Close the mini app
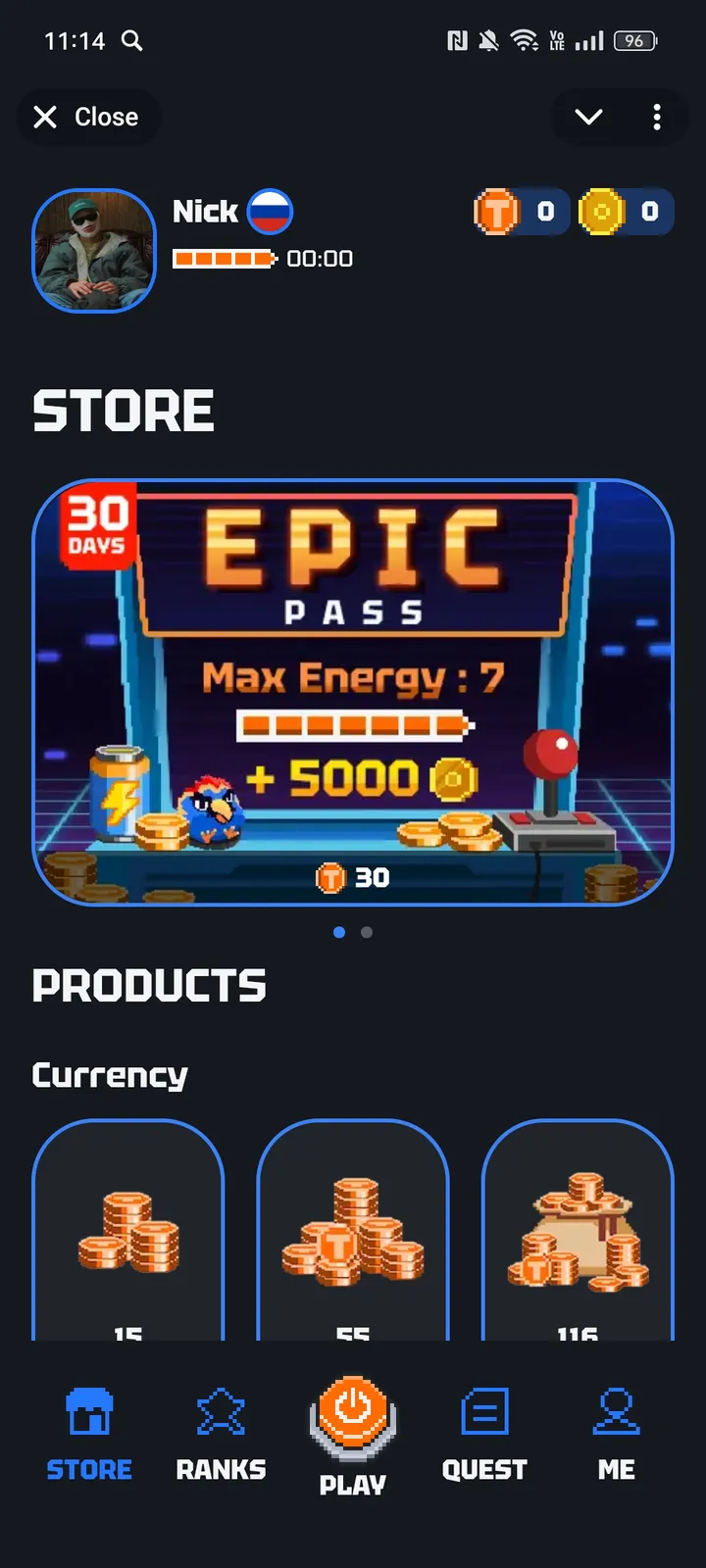Screen dimensions: 706x1568 [x=86, y=118]
